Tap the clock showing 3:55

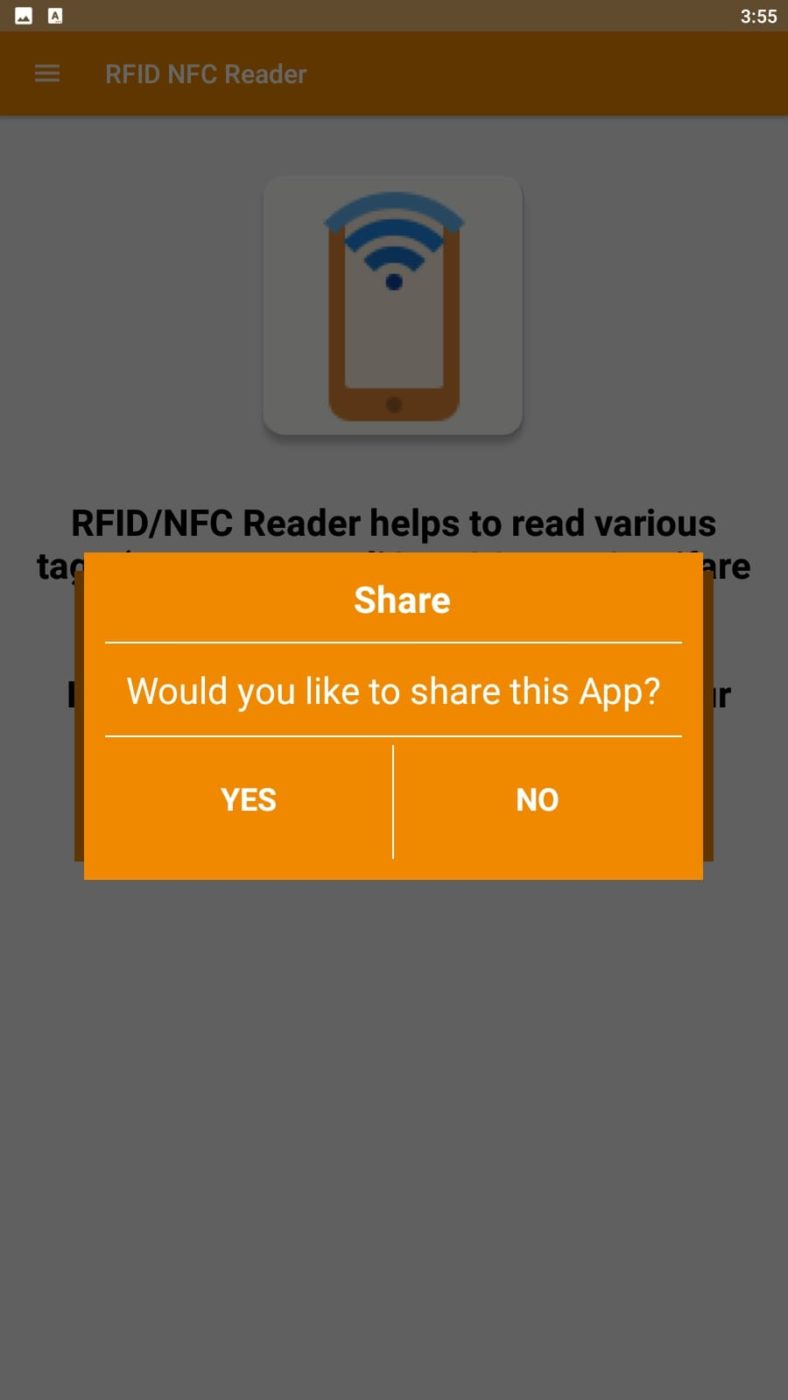pyautogui.click(x=757, y=15)
